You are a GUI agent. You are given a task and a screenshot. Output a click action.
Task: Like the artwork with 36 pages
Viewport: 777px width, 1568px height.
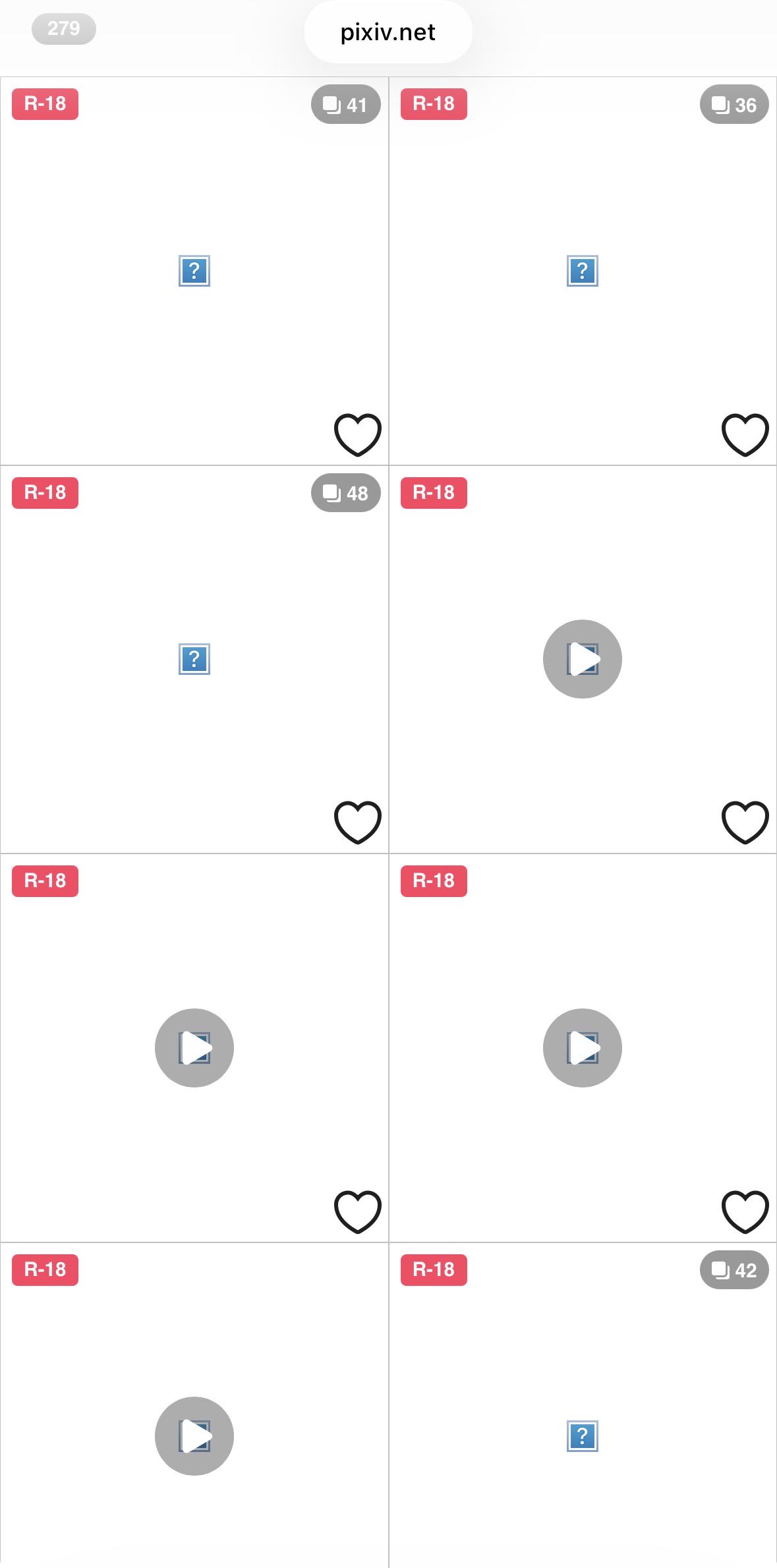[745, 434]
